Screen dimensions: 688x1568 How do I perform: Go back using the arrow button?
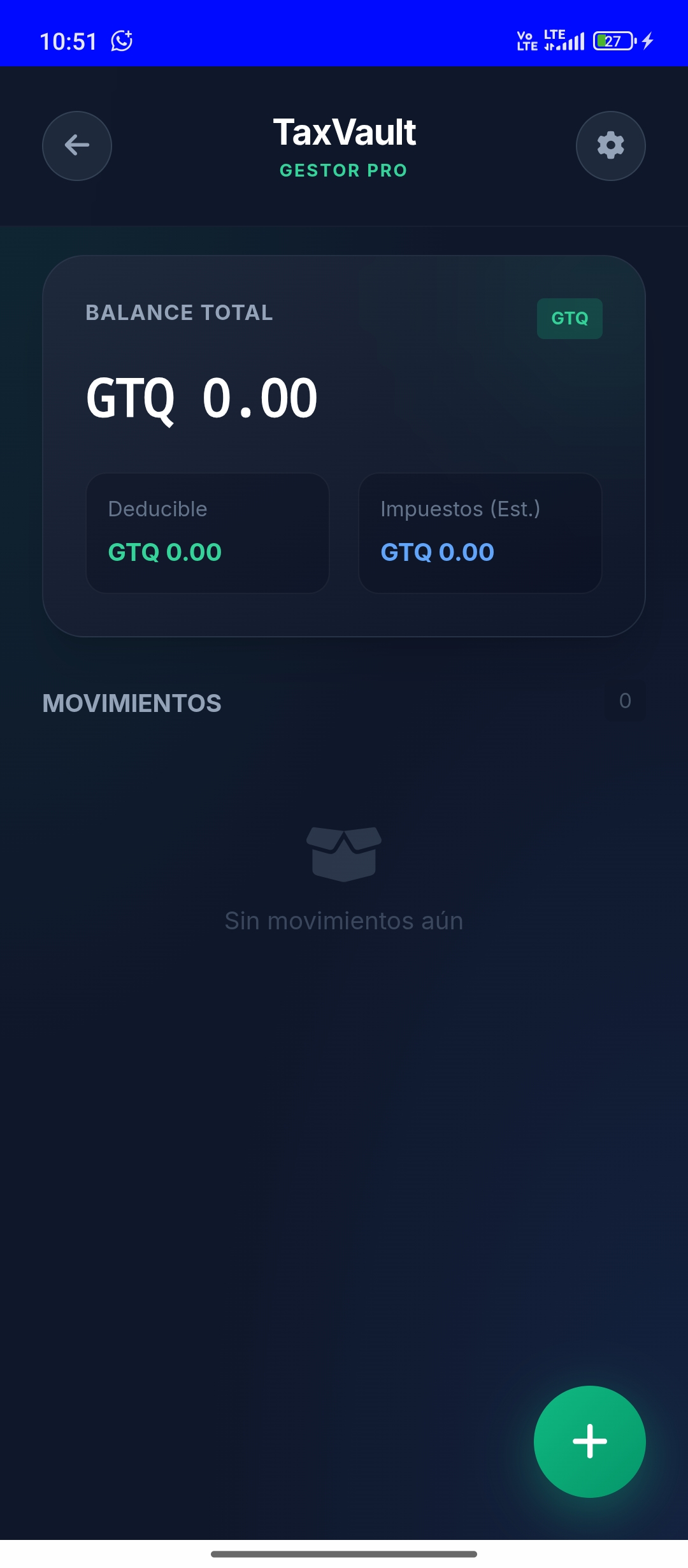click(77, 146)
